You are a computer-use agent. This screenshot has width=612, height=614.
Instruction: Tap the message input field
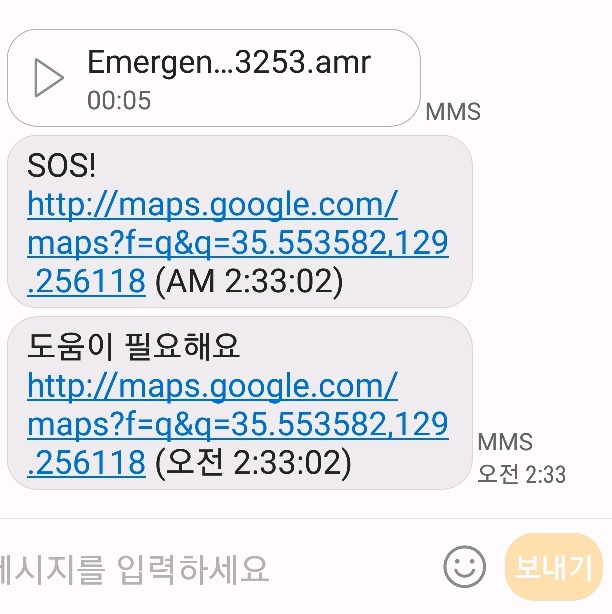click(x=200, y=569)
